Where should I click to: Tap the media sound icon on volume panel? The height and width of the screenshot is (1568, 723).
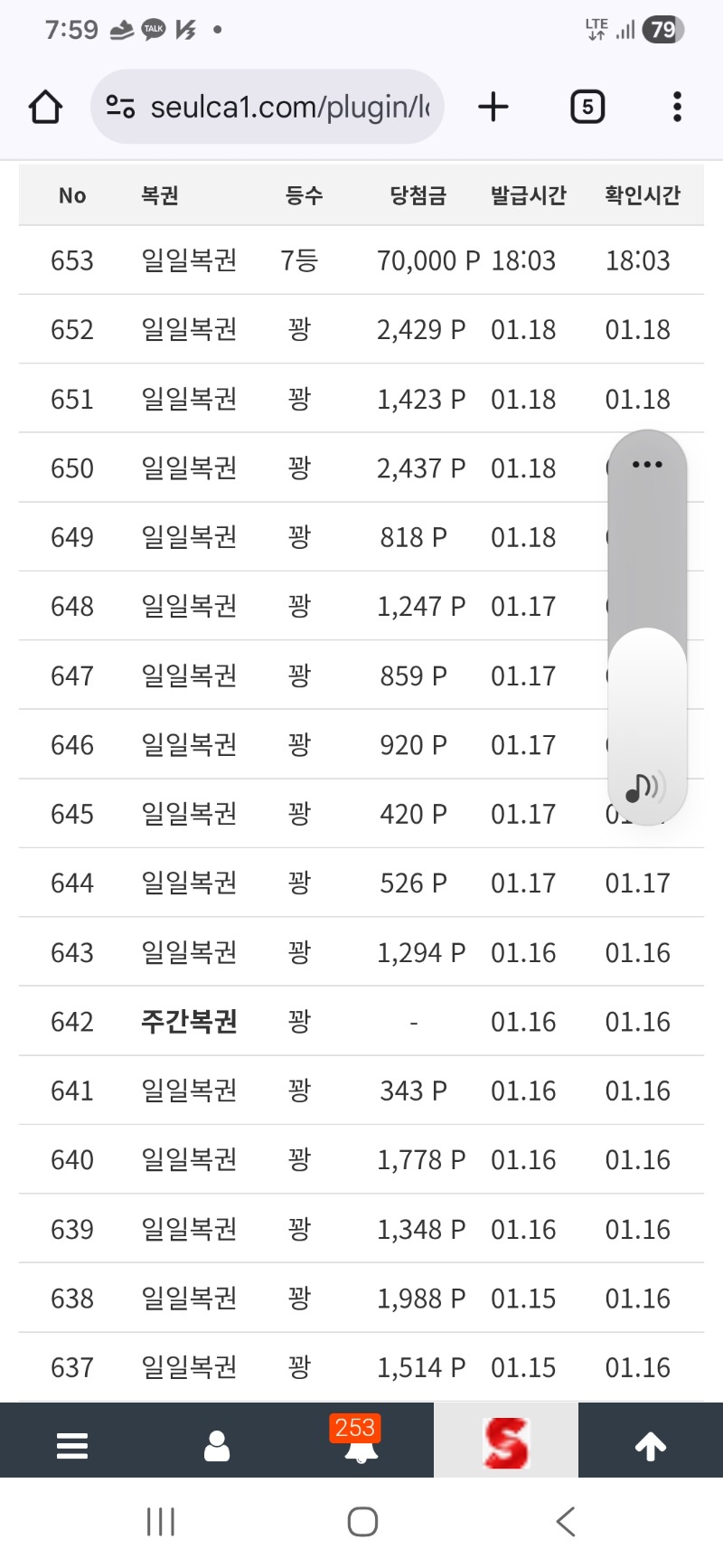click(x=645, y=788)
